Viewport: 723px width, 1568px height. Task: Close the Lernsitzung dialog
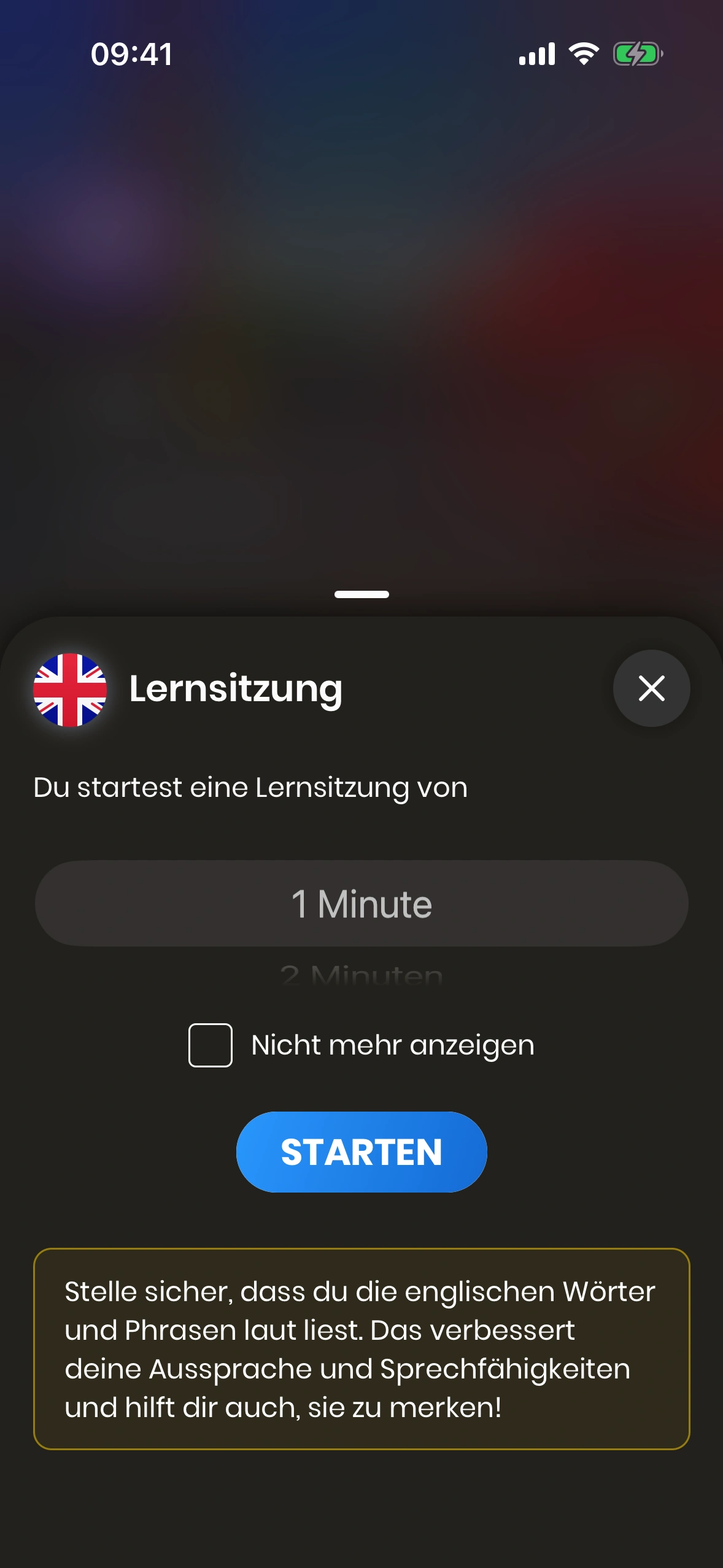point(651,688)
